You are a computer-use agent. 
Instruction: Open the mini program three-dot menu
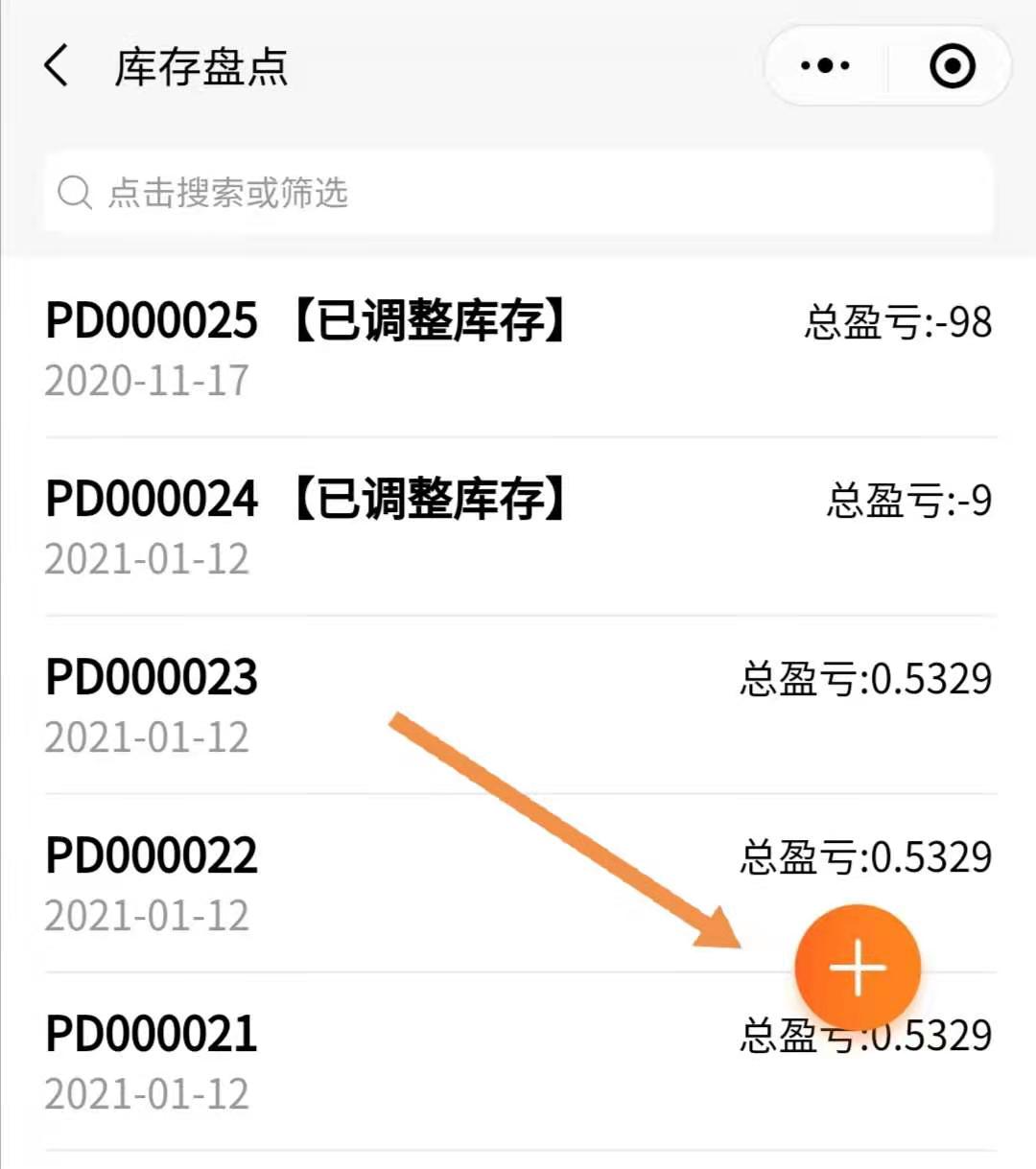(x=825, y=66)
